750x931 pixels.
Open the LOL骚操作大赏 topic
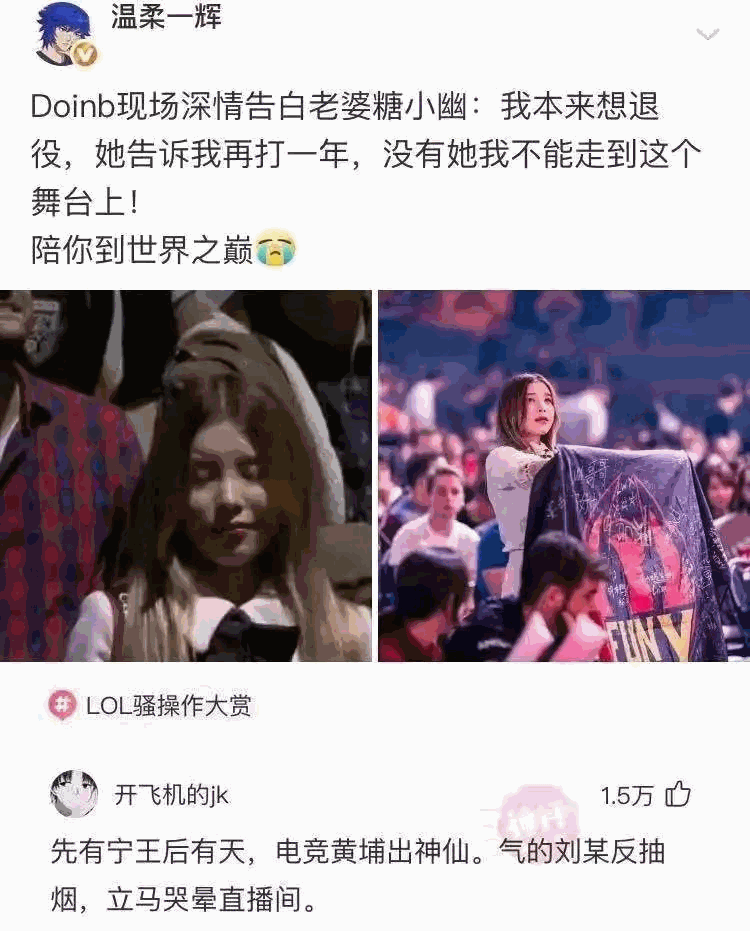[x=150, y=706]
